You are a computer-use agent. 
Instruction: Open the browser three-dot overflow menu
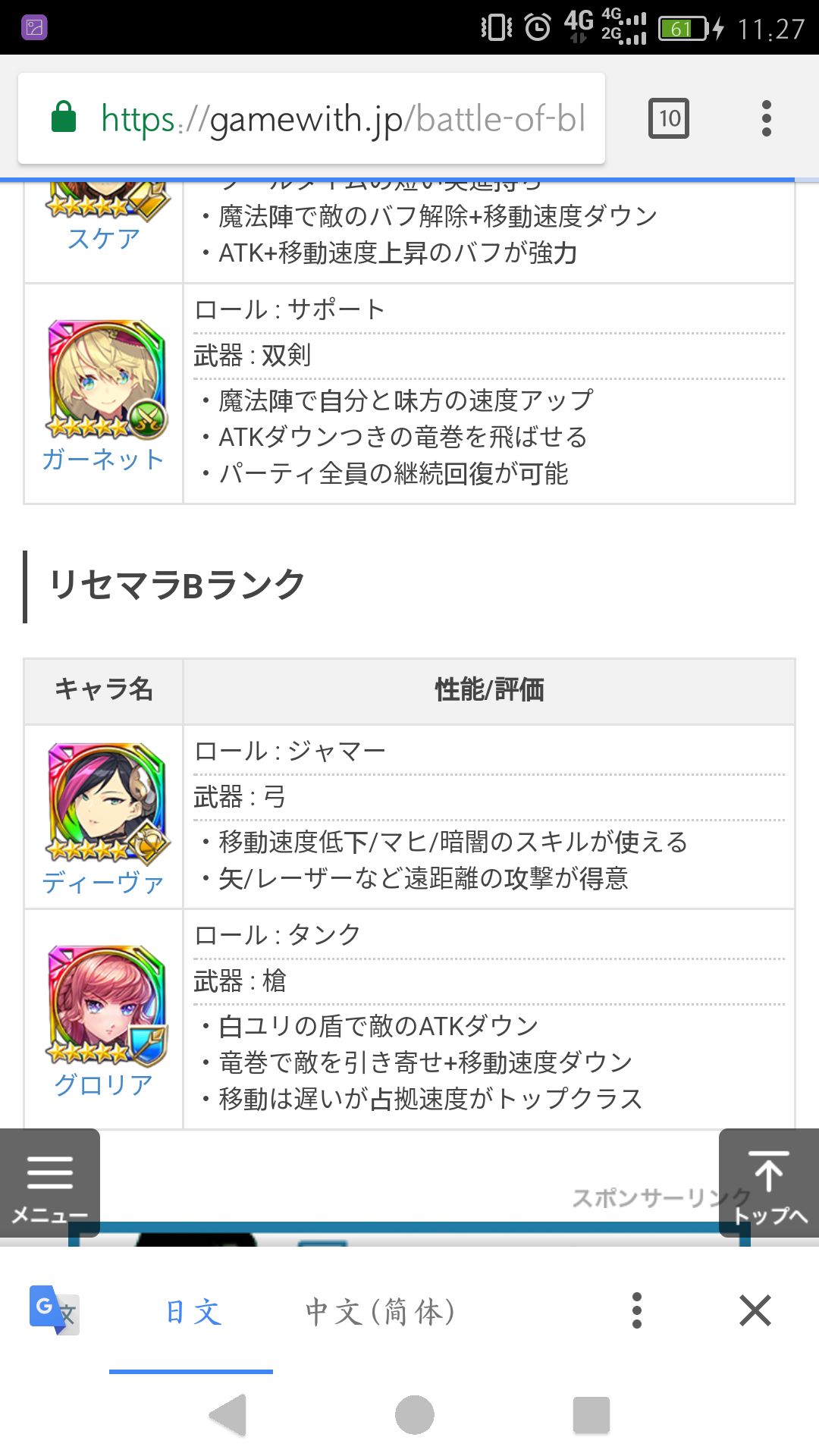pyautogui.click(x=766, y=118)
